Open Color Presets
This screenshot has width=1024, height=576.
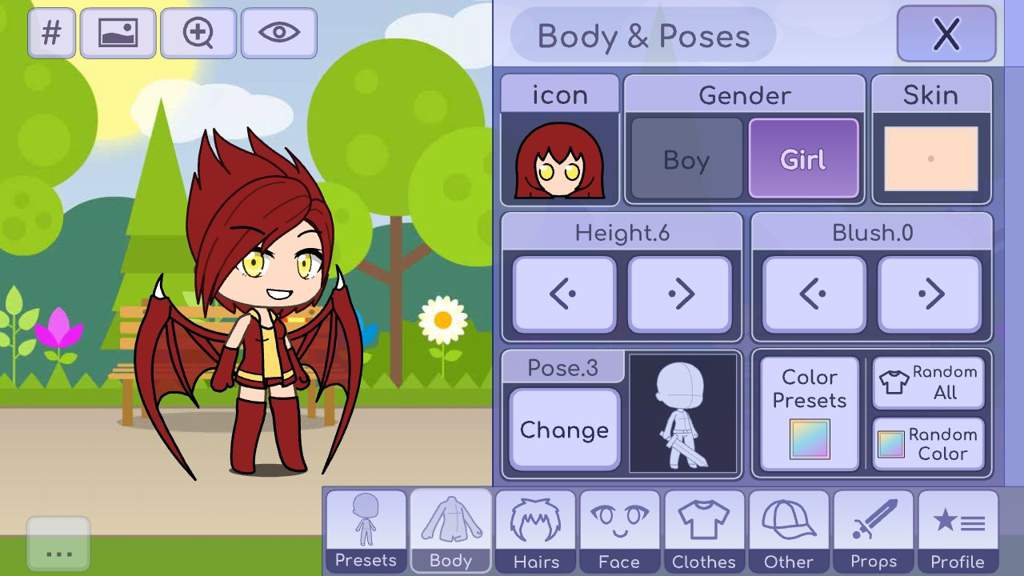[x=809, y=413]
